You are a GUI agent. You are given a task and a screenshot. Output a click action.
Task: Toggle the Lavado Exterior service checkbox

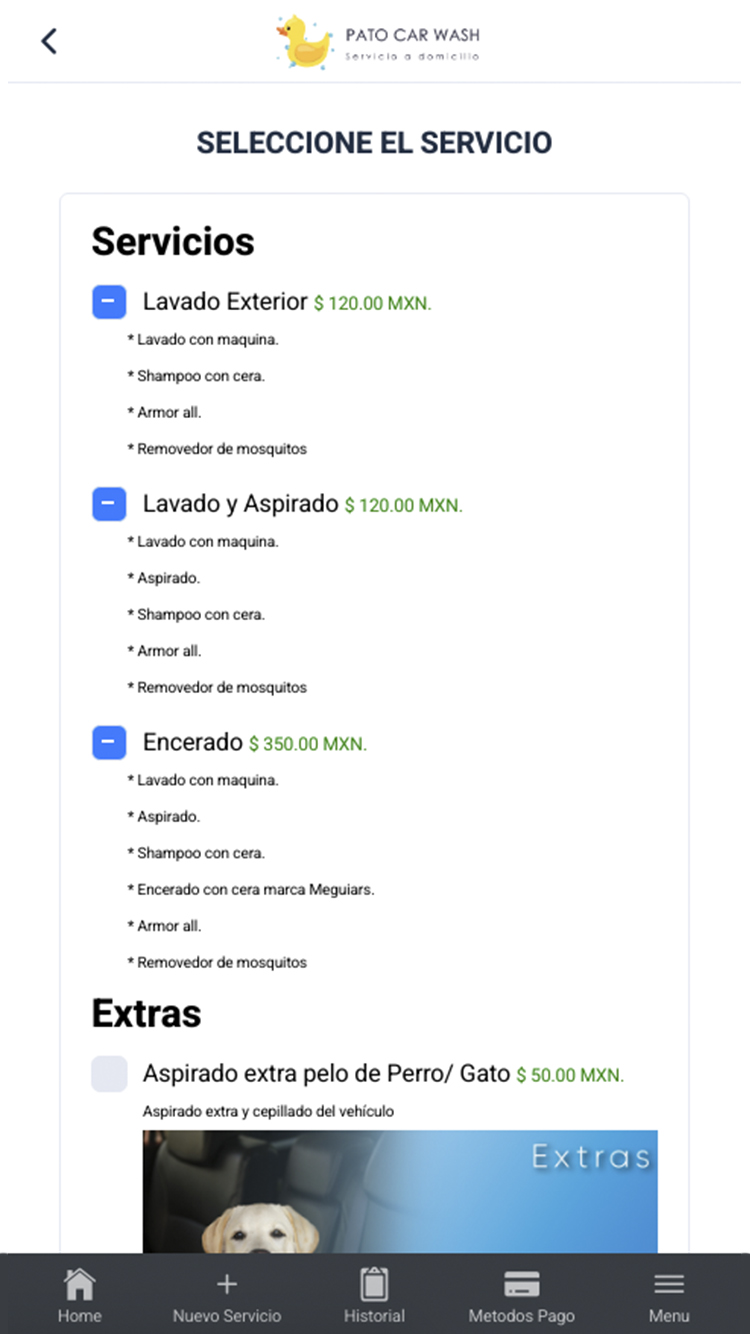tap(109, 301)
